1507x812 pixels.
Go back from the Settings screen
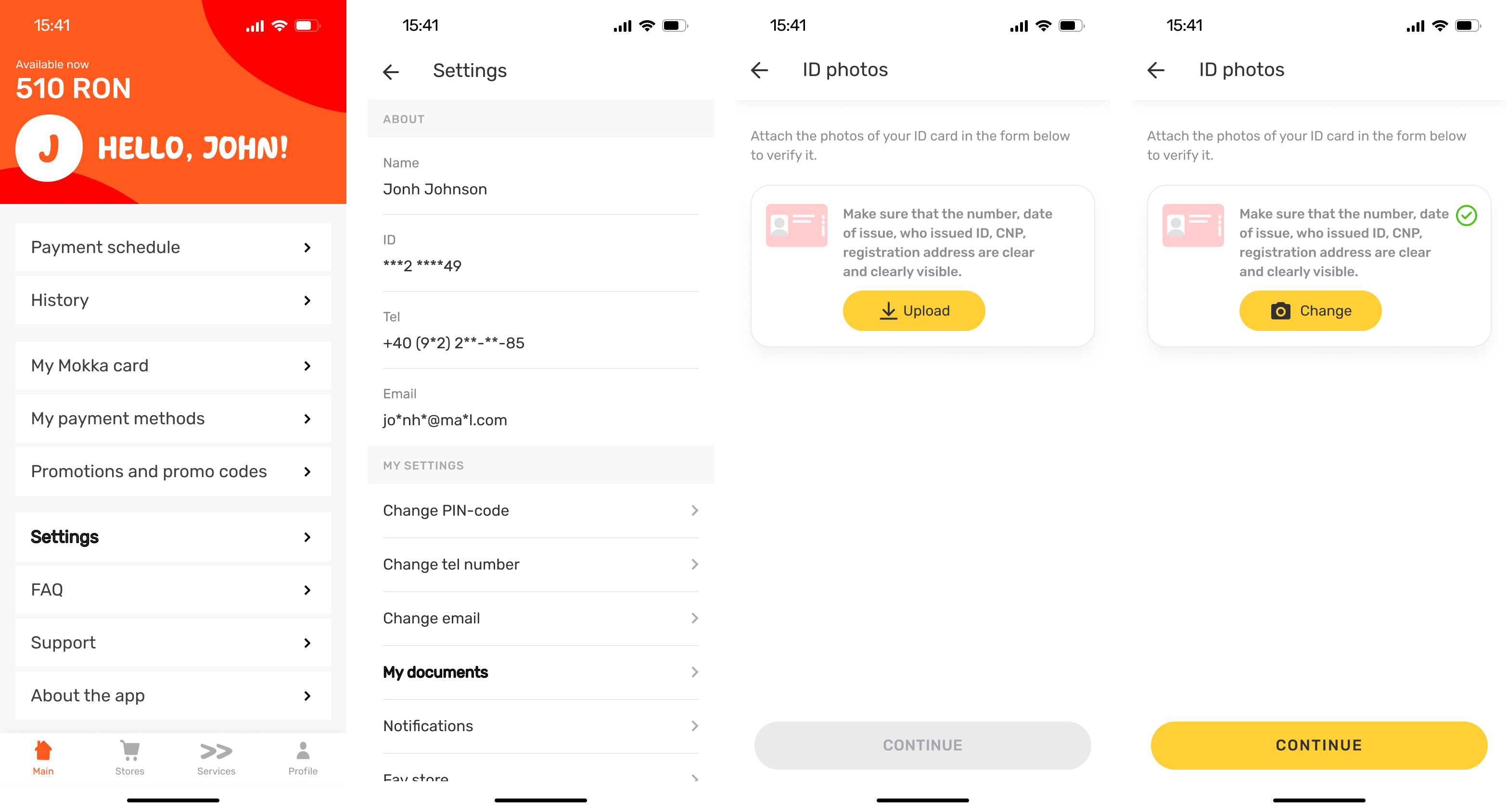point(391,71)
